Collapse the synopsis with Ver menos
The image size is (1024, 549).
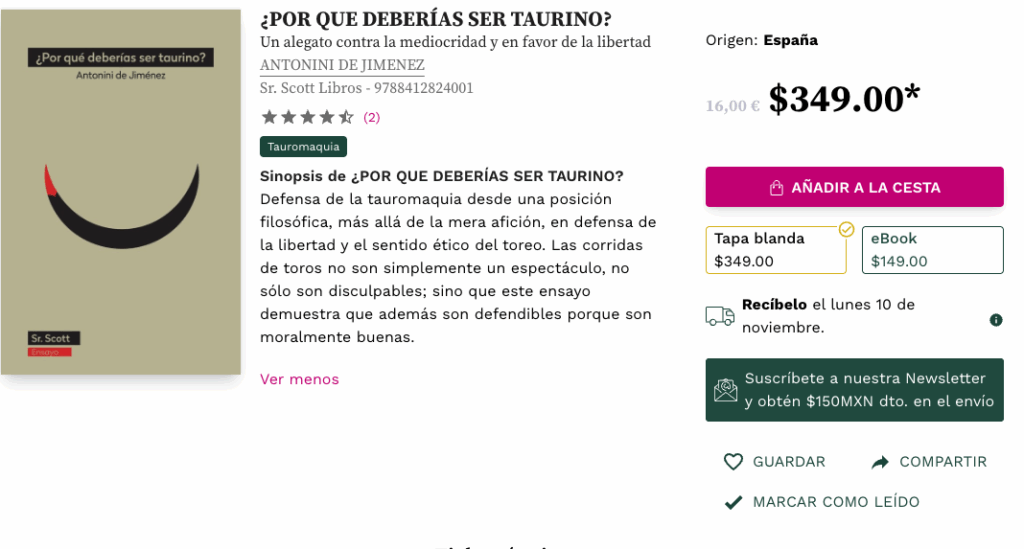point(299,379)
